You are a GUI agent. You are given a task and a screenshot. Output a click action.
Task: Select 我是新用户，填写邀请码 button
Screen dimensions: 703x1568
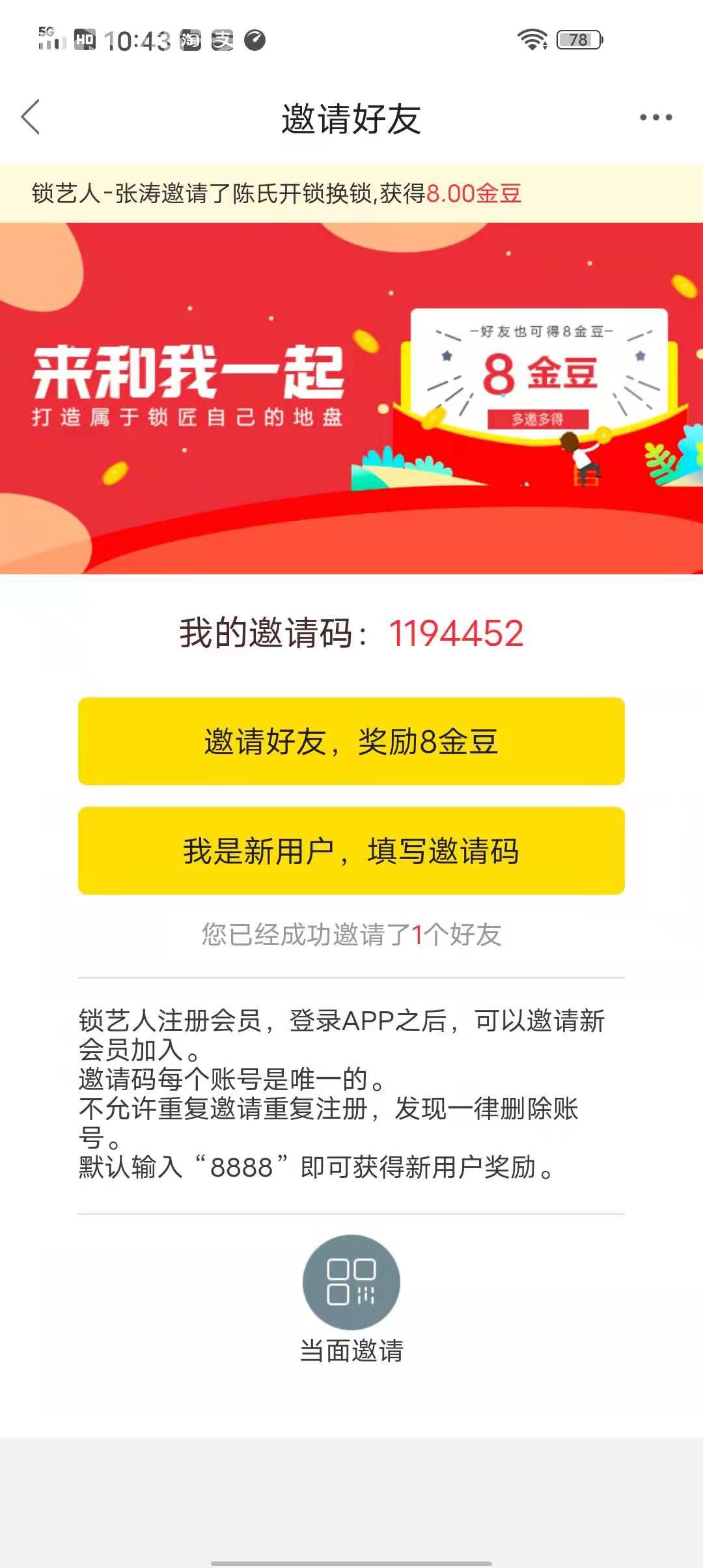click(x=351, y=850)
